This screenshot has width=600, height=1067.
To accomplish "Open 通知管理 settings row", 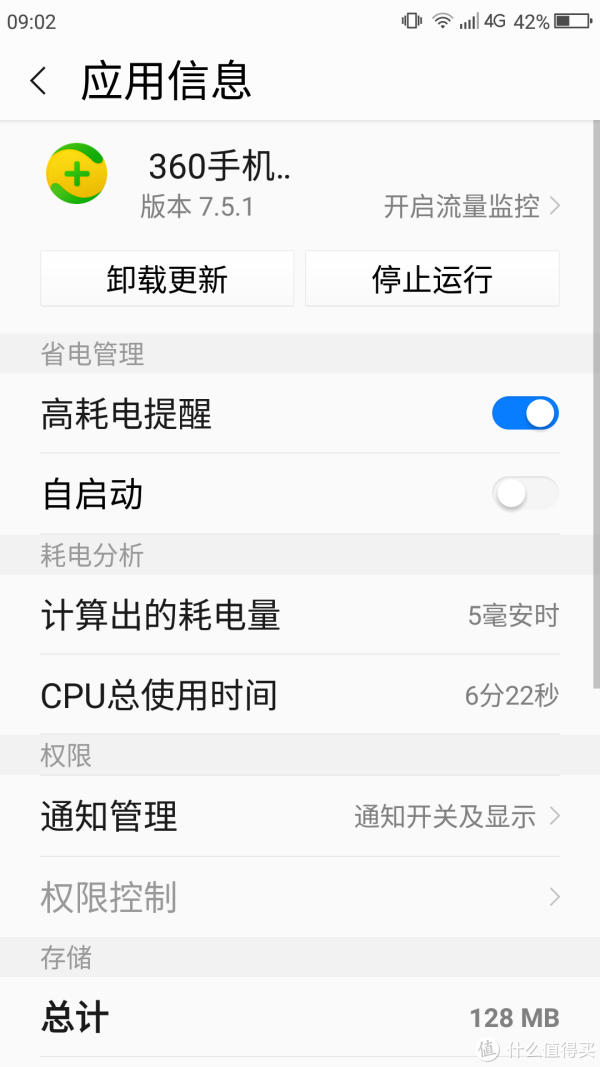I will pyautogui.click(x=300, y=816).
